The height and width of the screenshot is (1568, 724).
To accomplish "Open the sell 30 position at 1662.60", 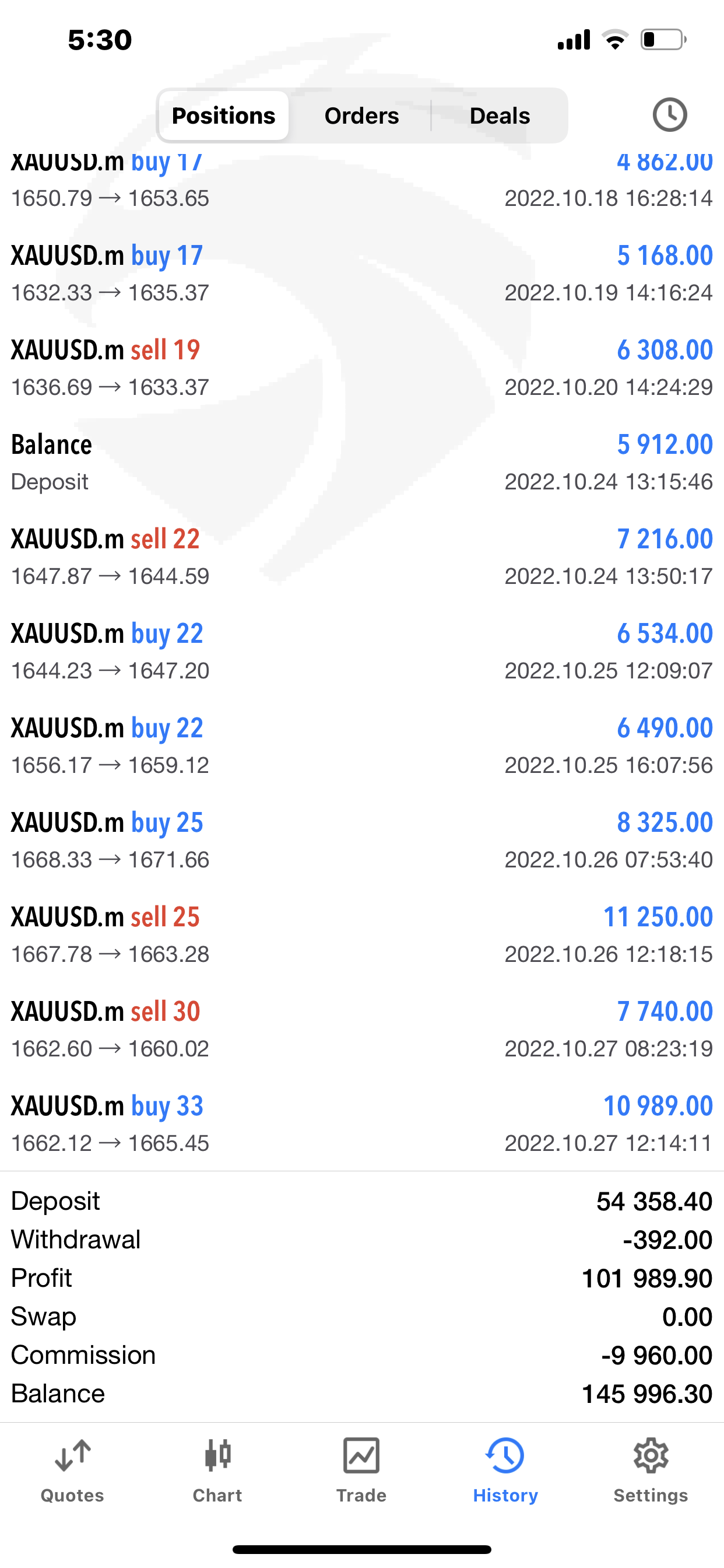I will (x=362, y=1030).
